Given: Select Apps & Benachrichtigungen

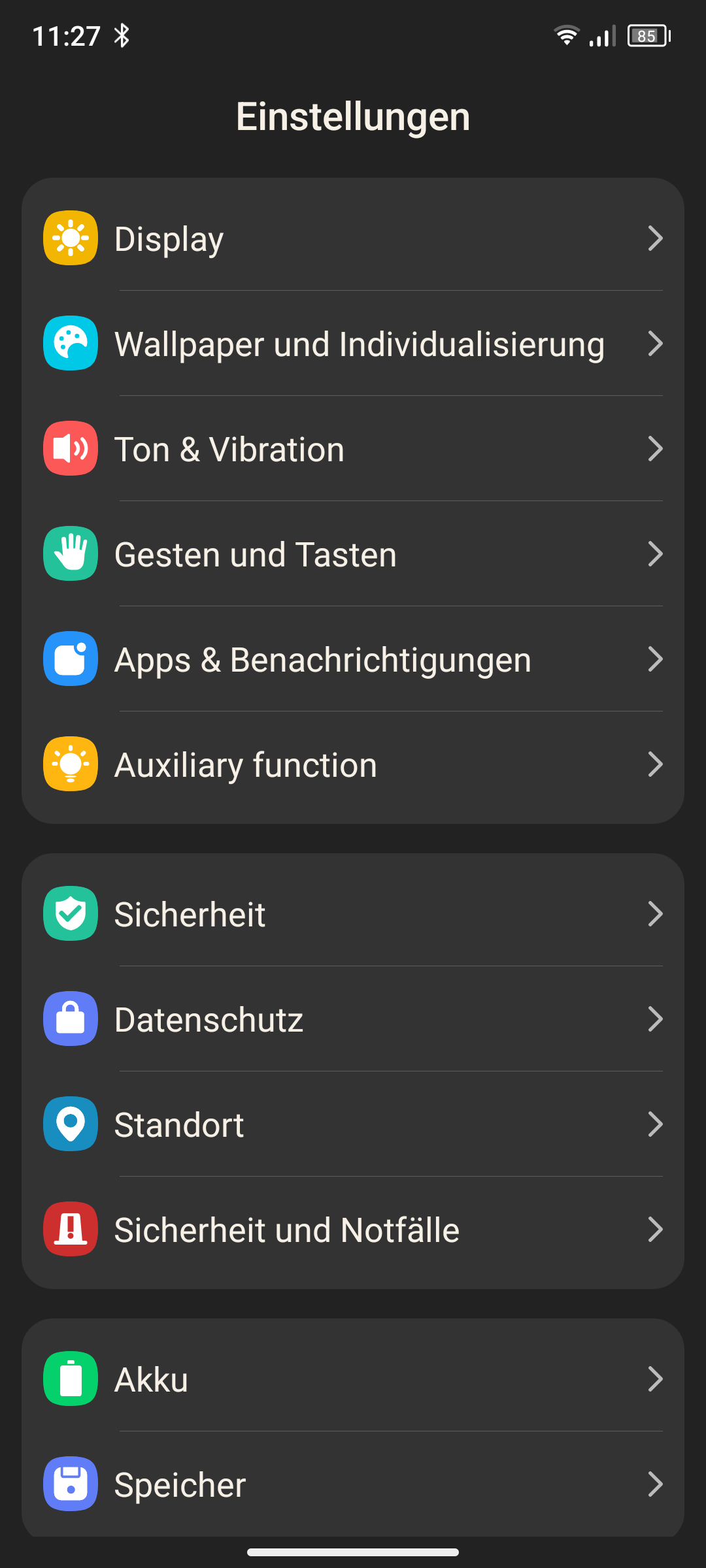Looking at the screenshot, I should point(353,659).
